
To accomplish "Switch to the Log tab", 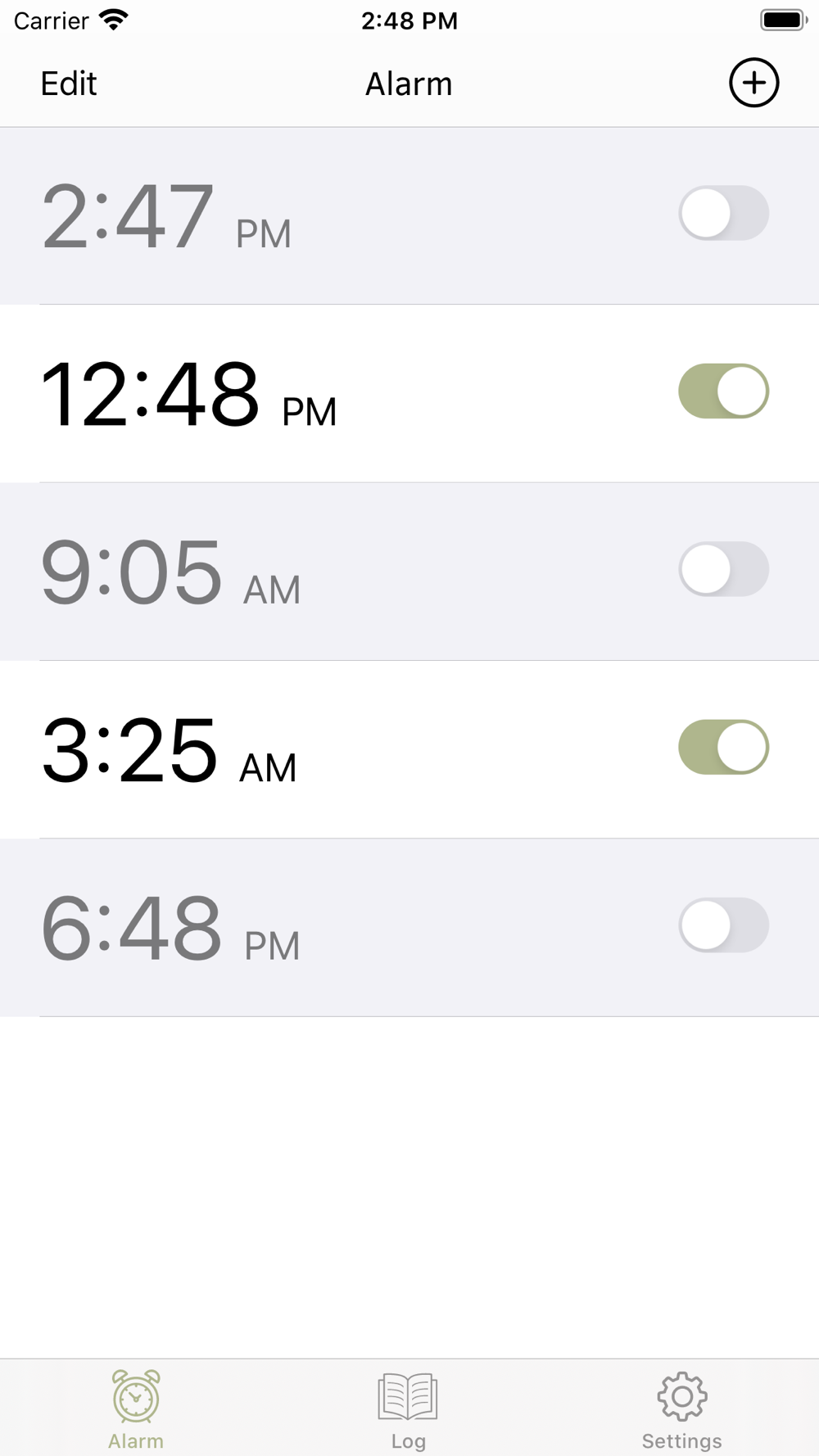I will [x=408, y=1410].
